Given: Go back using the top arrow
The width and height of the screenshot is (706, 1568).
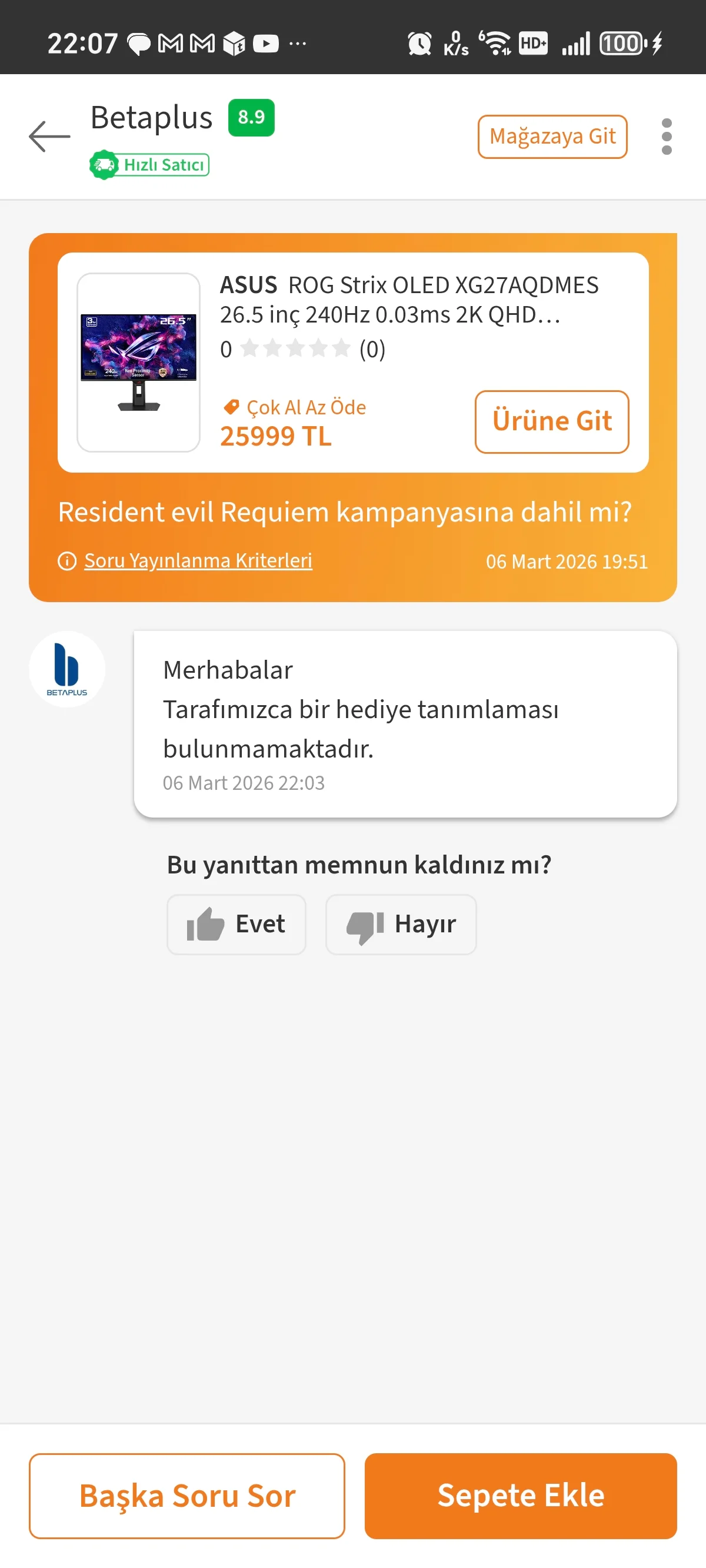Looking at the screenshot, I should (x=49, y=136).
